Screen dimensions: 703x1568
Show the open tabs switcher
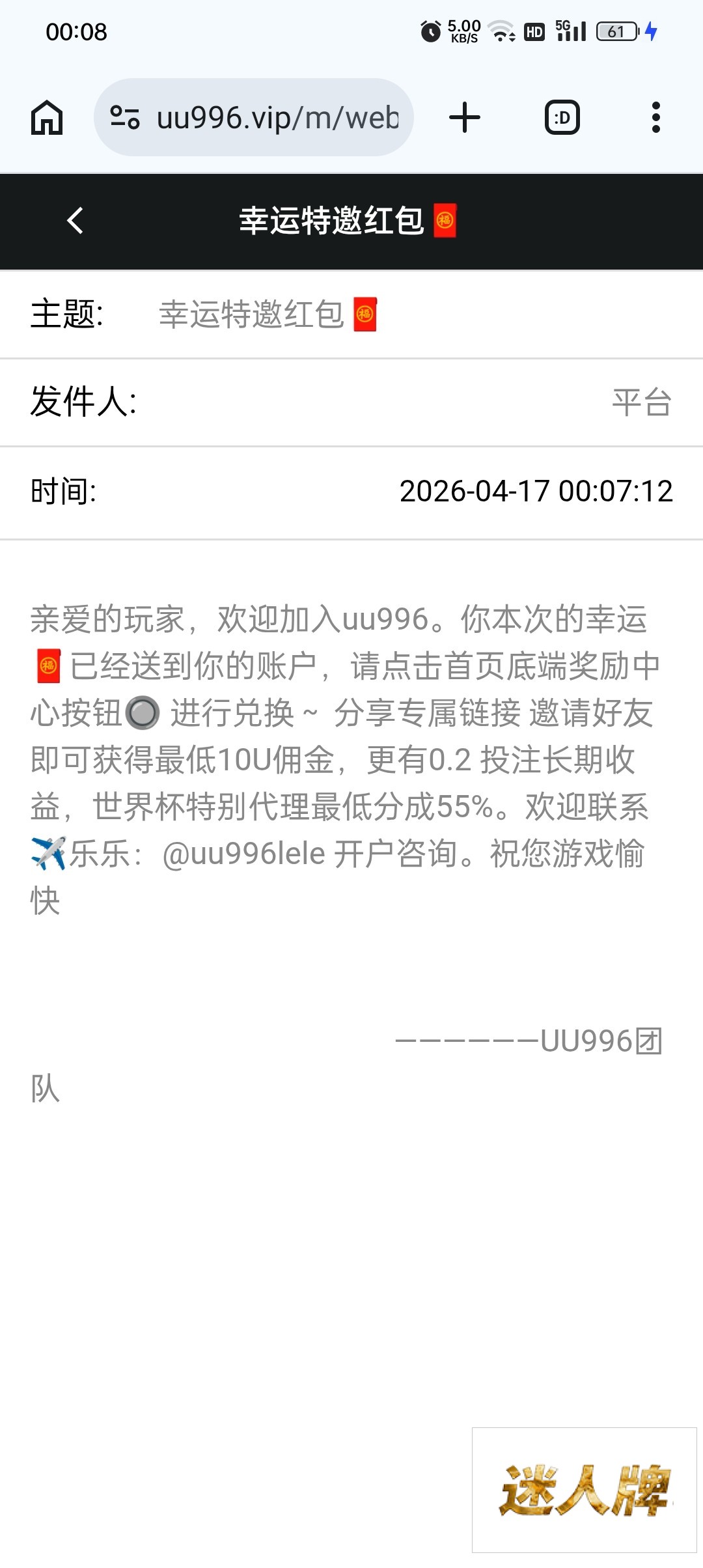(562, 118)
